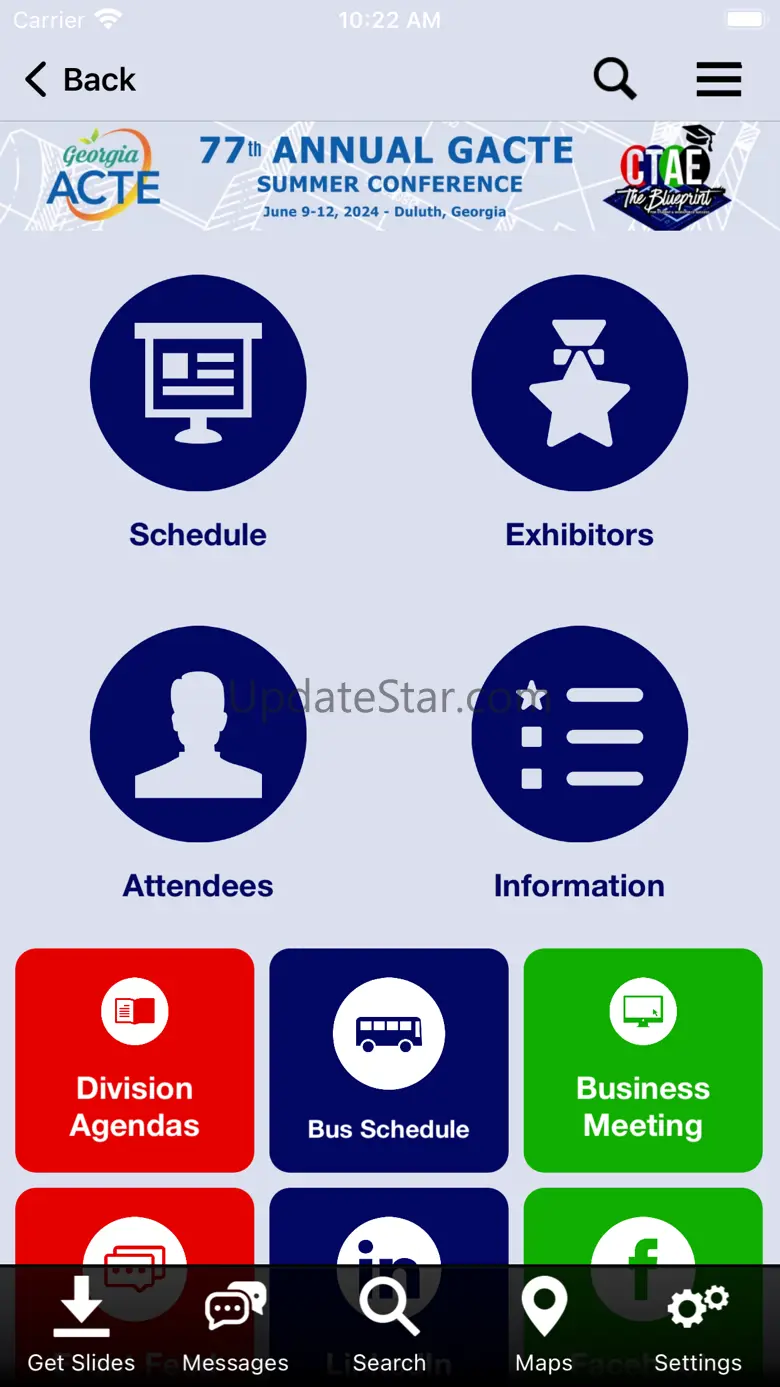
Task: Go back using the Back button
Action: click(80, 80)
